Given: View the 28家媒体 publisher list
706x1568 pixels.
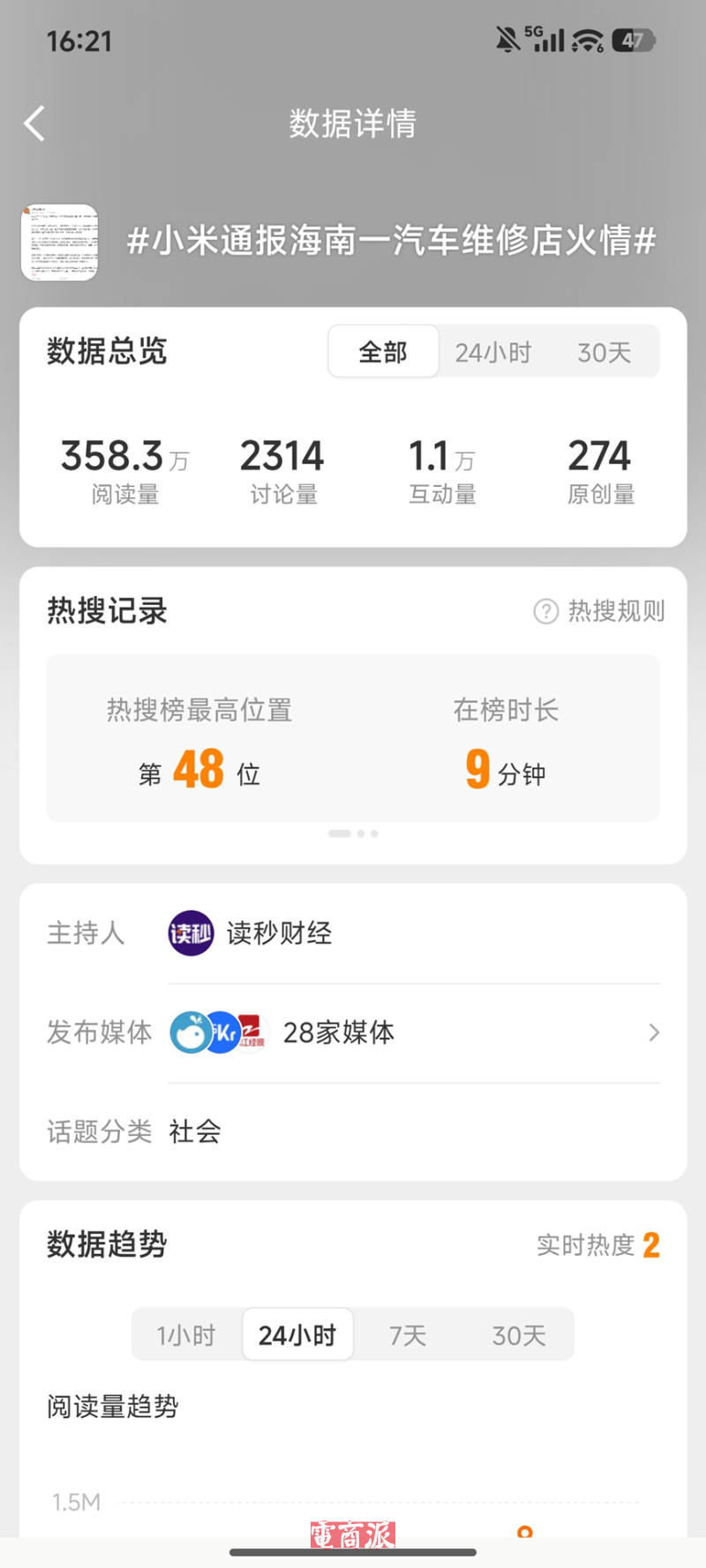Looking at the screenshot, I should coord(415,1032).
